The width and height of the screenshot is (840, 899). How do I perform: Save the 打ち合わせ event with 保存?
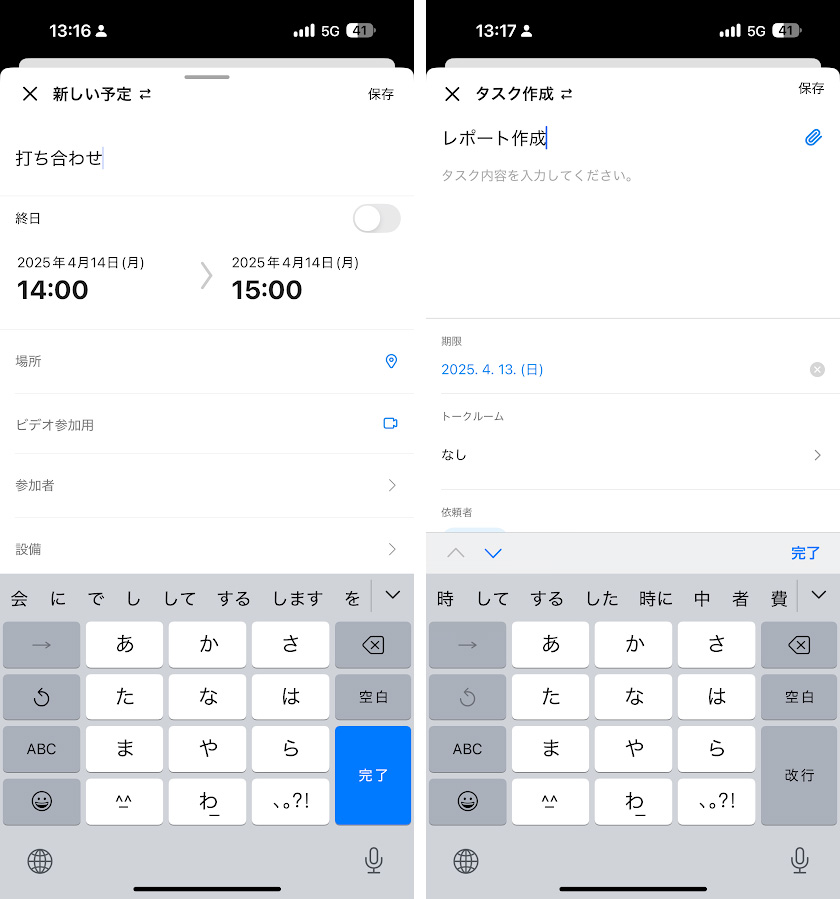tap(381, 94)
